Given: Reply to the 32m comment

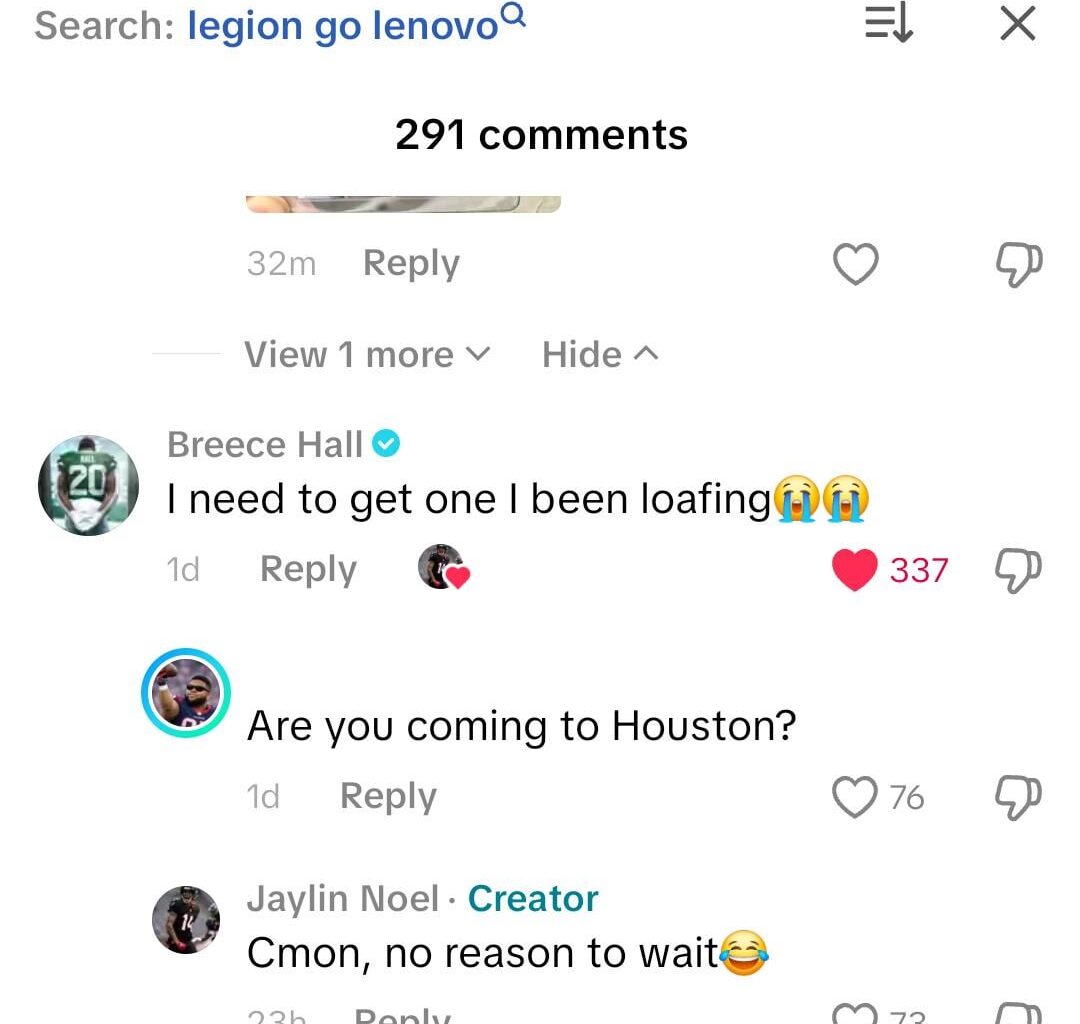Looking at the screenshot, I should pyautogui.click(x=411, y=263).
